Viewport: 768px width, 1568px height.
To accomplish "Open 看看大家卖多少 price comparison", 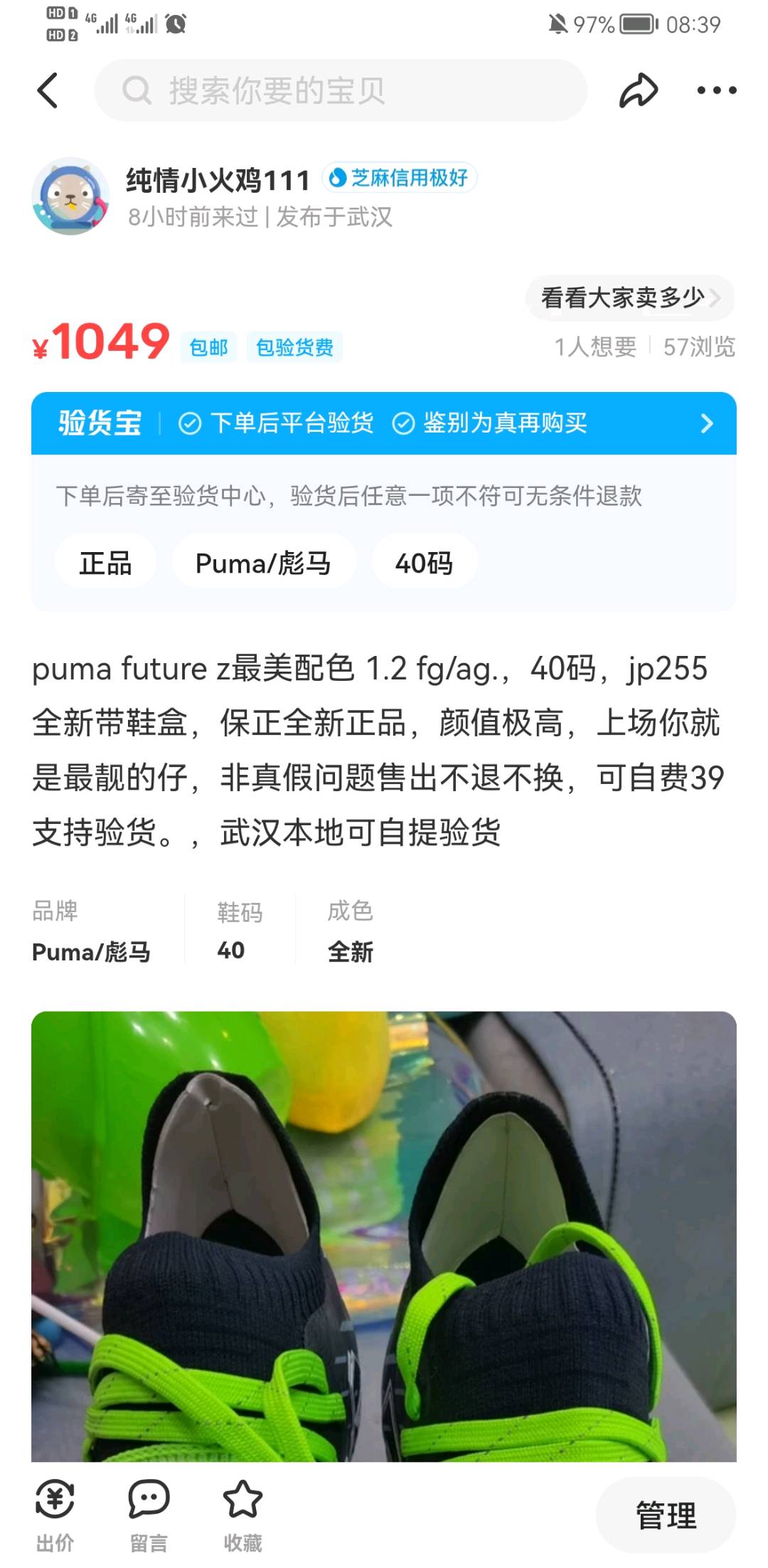I will (629, 297).
